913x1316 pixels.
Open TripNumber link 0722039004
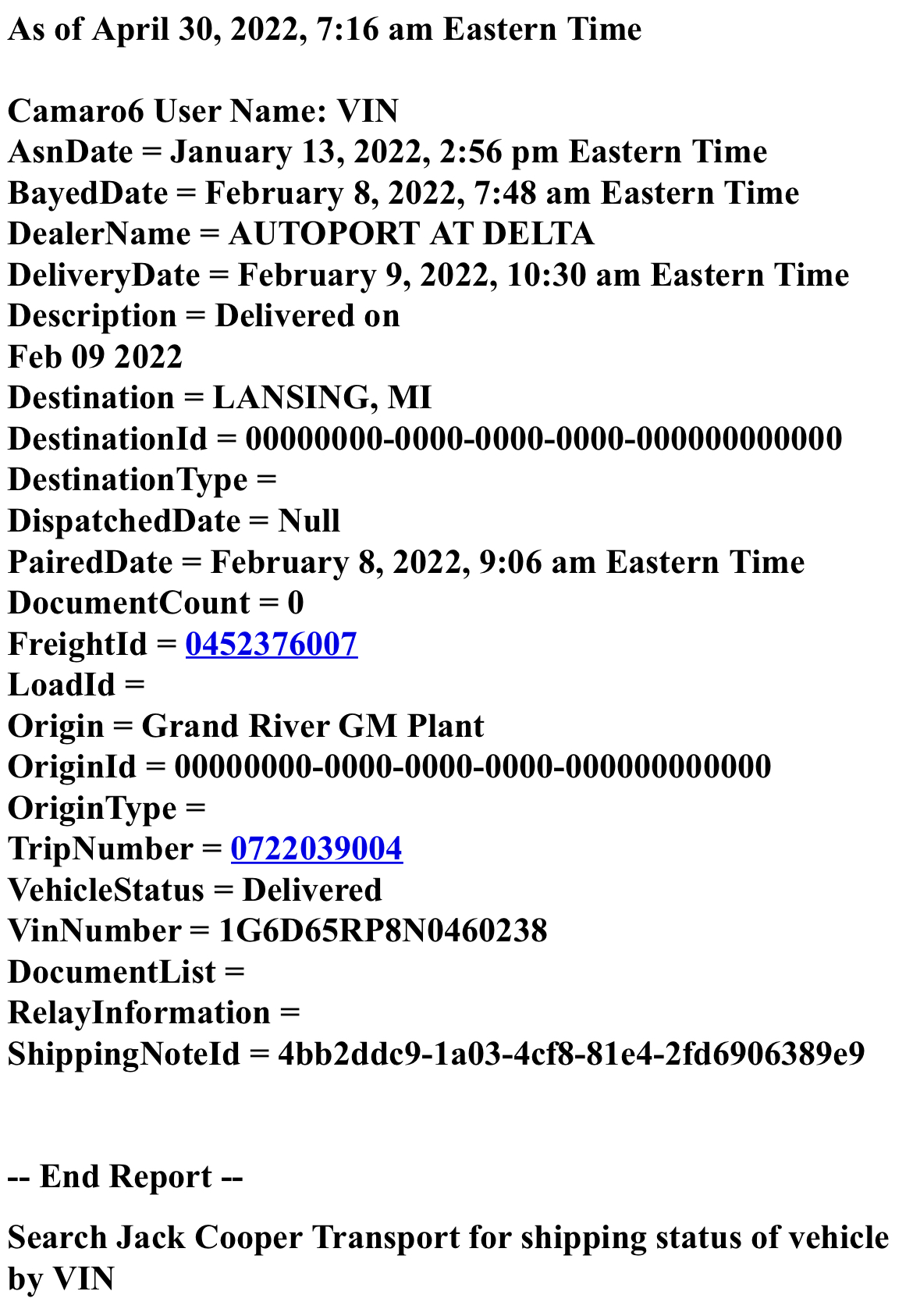pos(316,848)
